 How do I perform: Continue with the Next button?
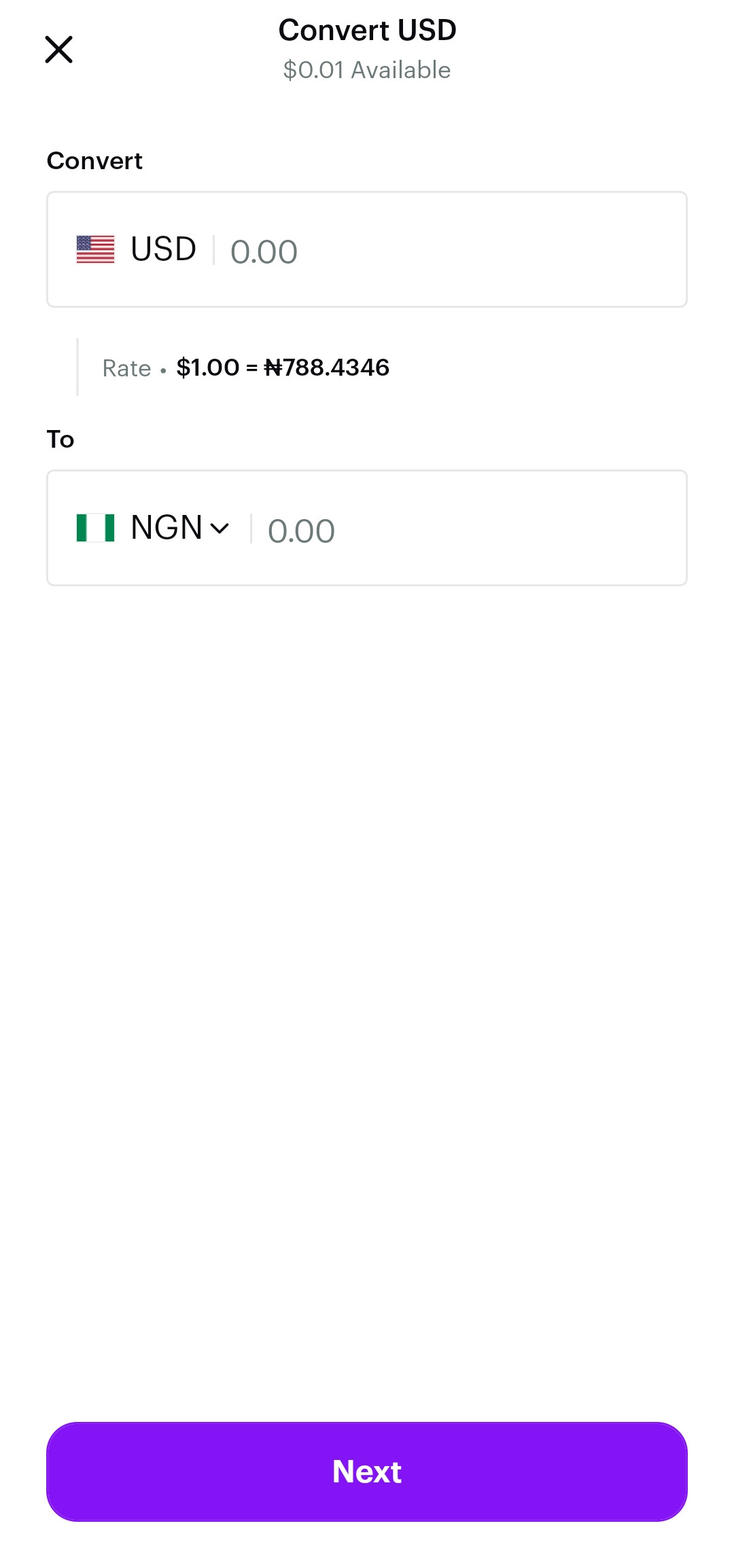coord(367,1472)
